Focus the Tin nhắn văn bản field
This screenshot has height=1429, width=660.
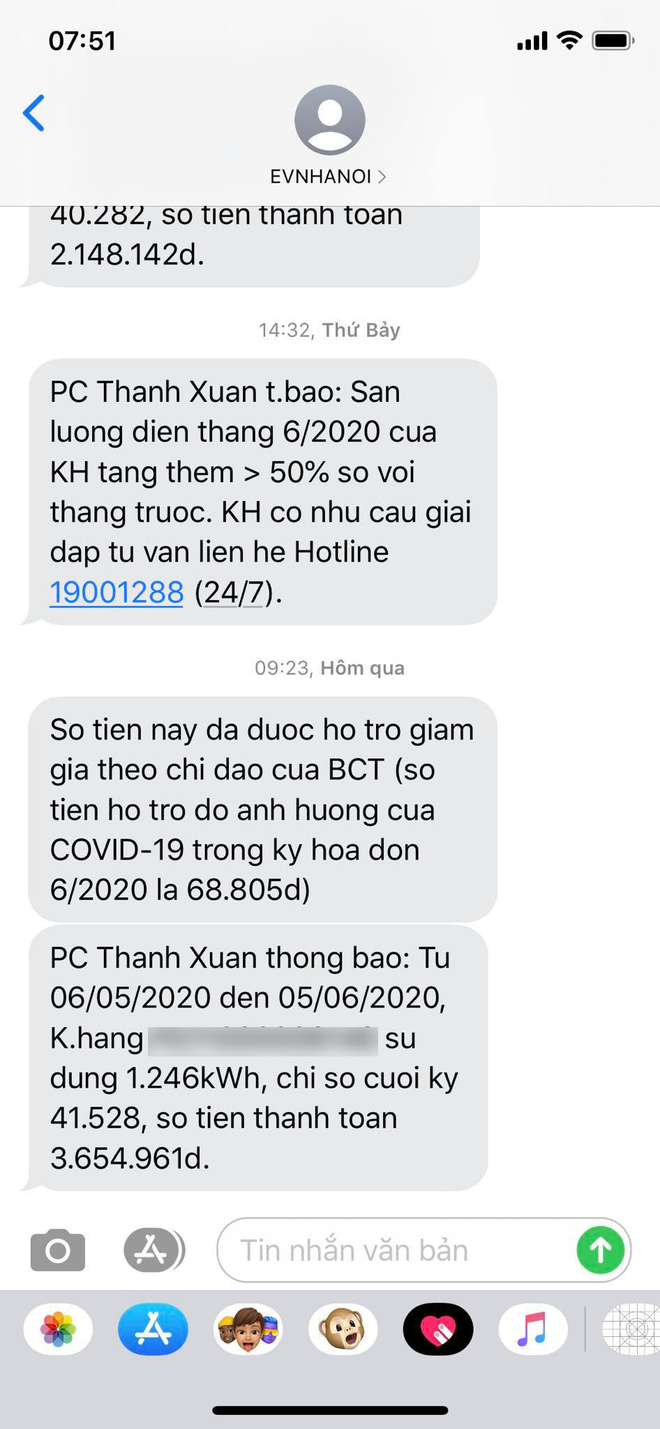(400, 1250)
